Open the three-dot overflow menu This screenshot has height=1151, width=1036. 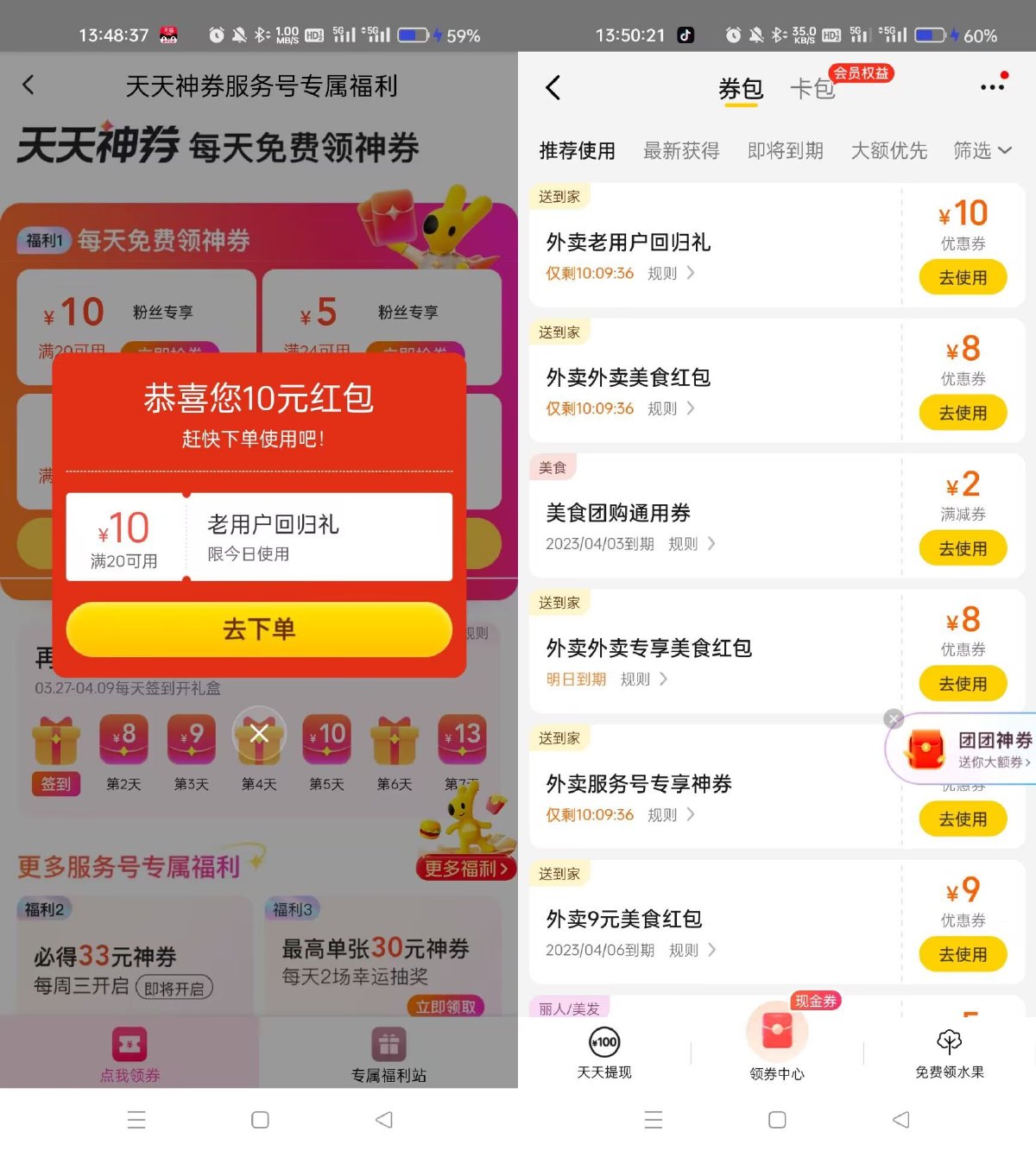click(992, 87)
